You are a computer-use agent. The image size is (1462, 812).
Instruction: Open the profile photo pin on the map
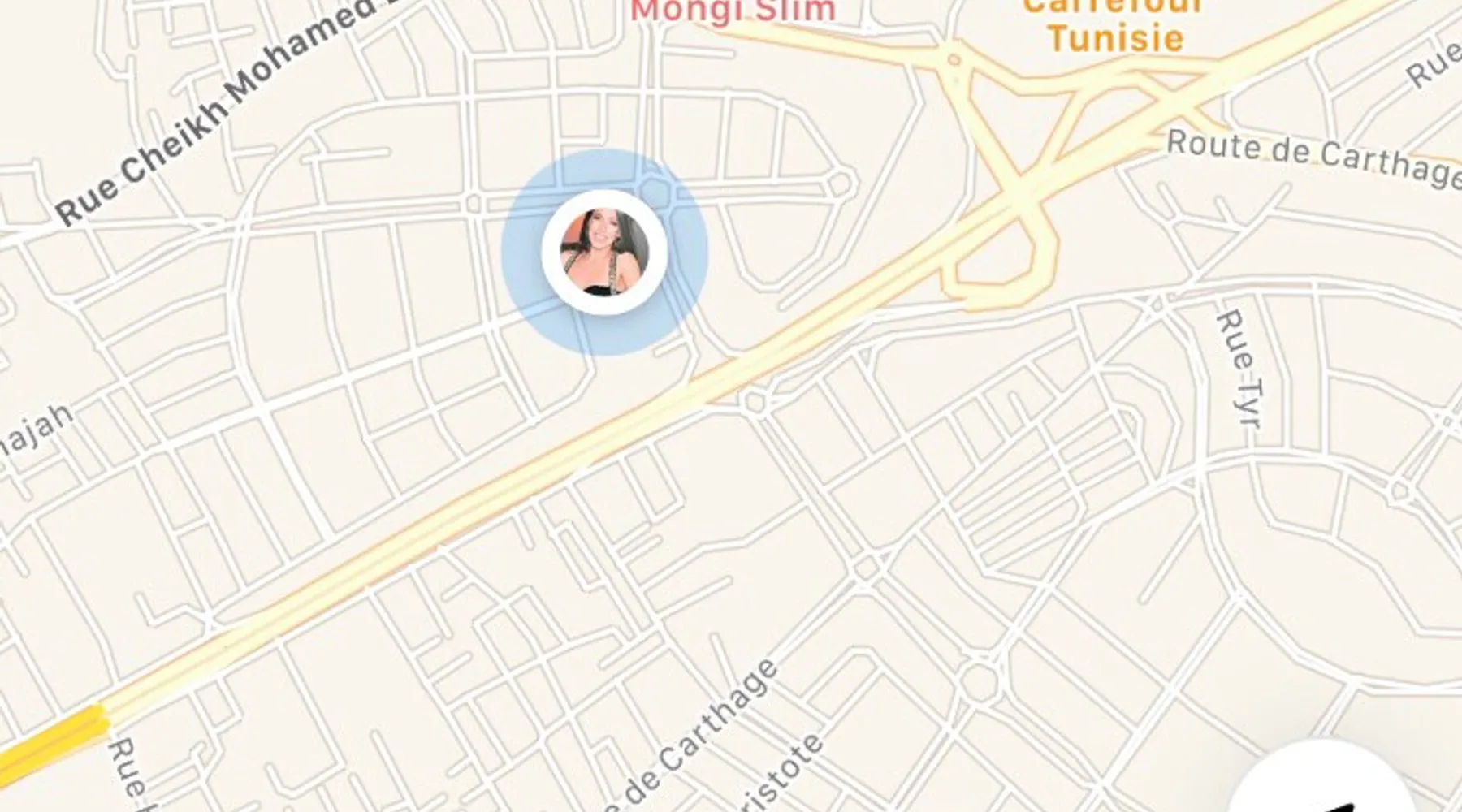(605, 252)
